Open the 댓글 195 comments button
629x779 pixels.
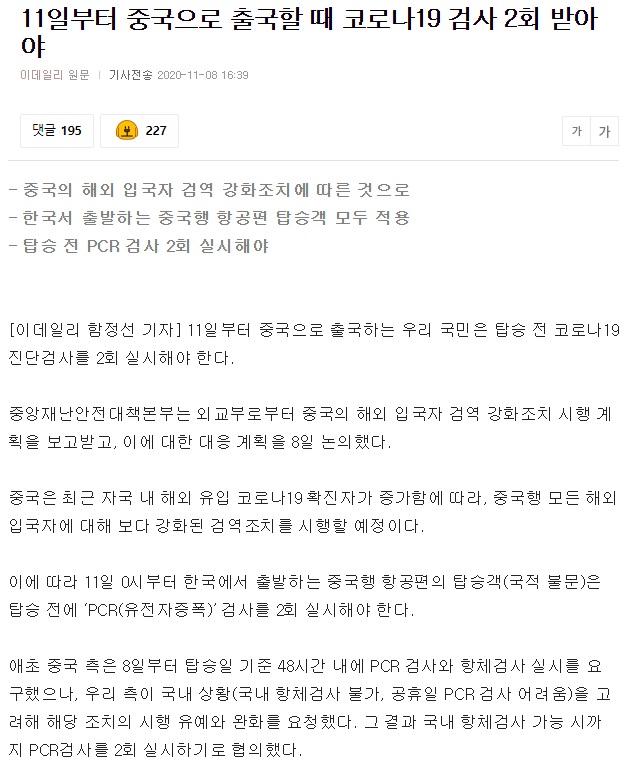pos(57,131)
